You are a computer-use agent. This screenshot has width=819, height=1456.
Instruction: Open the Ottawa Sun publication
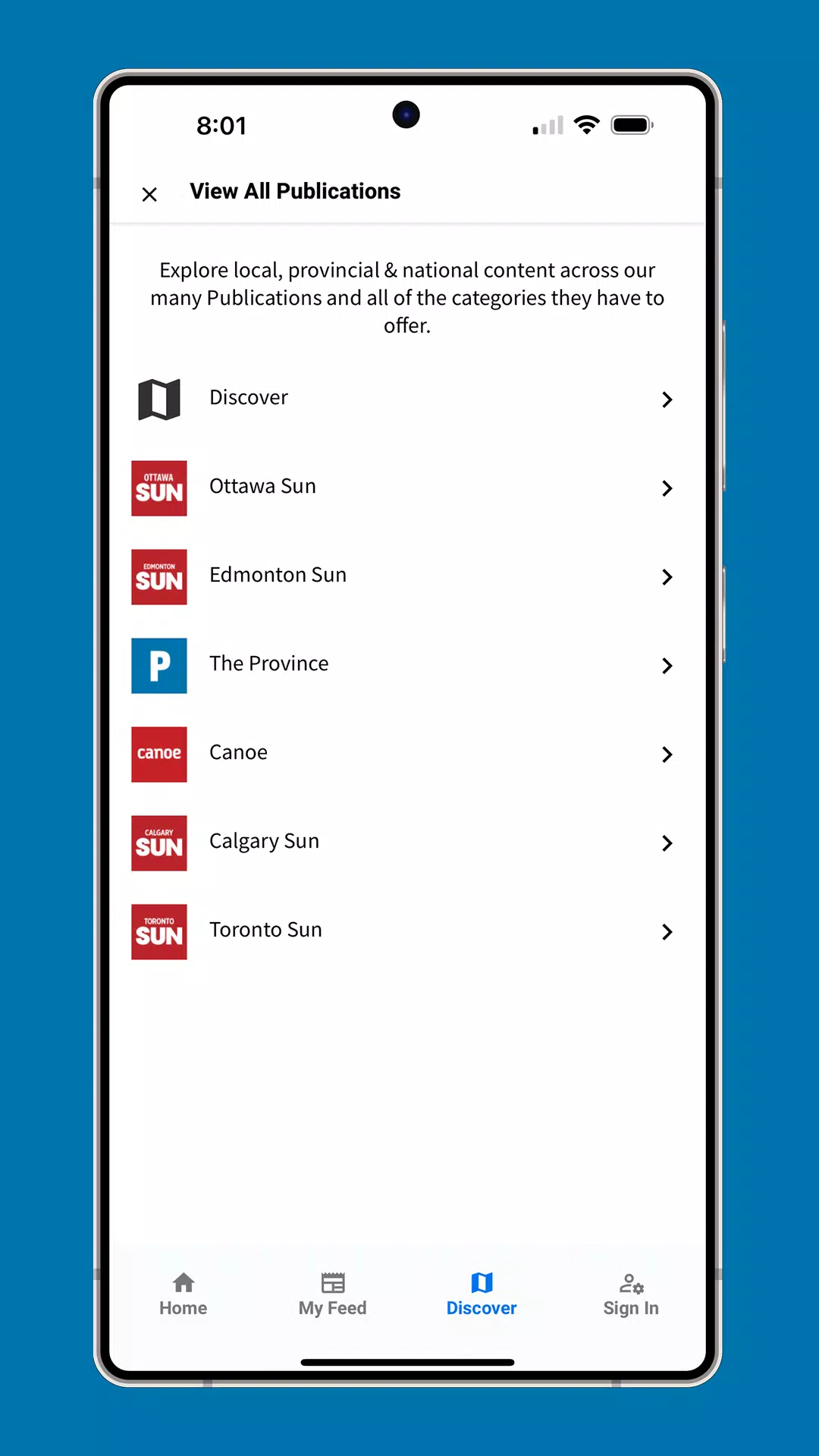click(x=407, y=488)
